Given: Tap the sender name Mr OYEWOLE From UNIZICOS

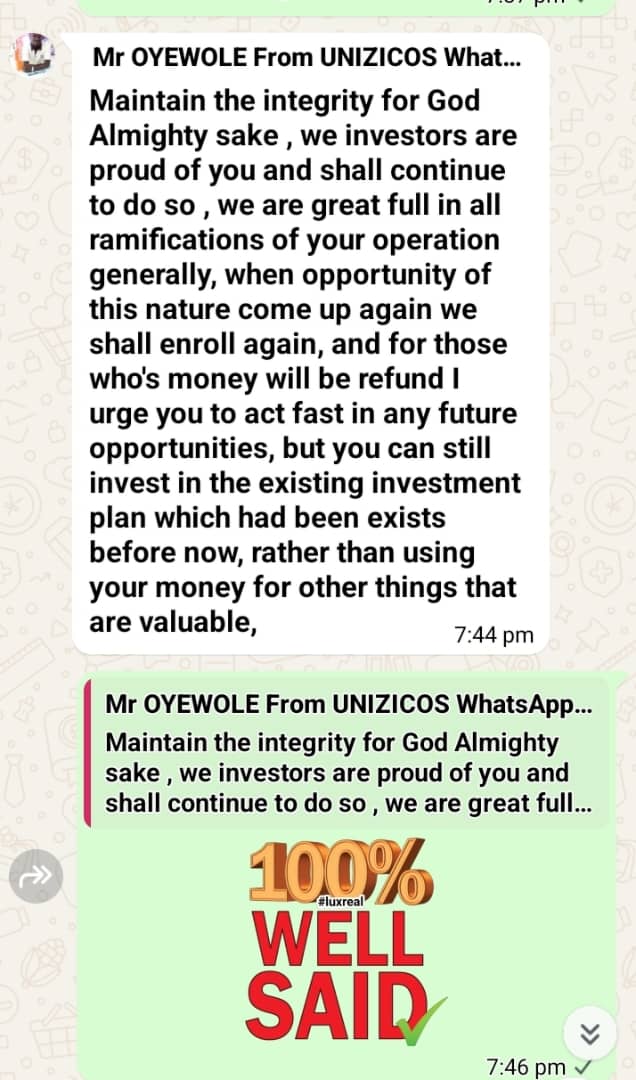Looking at the screenshot, I should (306, 58).
